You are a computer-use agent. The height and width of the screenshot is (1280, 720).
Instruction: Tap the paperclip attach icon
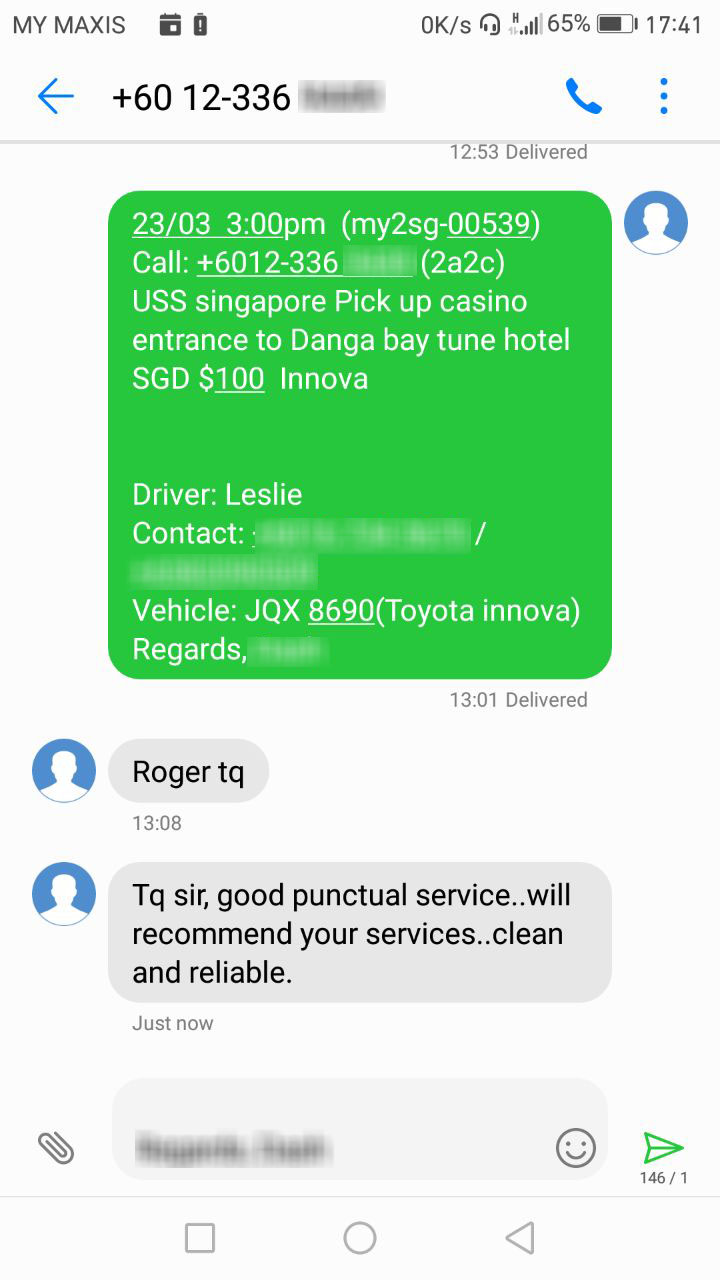(x=56, y=1148)
